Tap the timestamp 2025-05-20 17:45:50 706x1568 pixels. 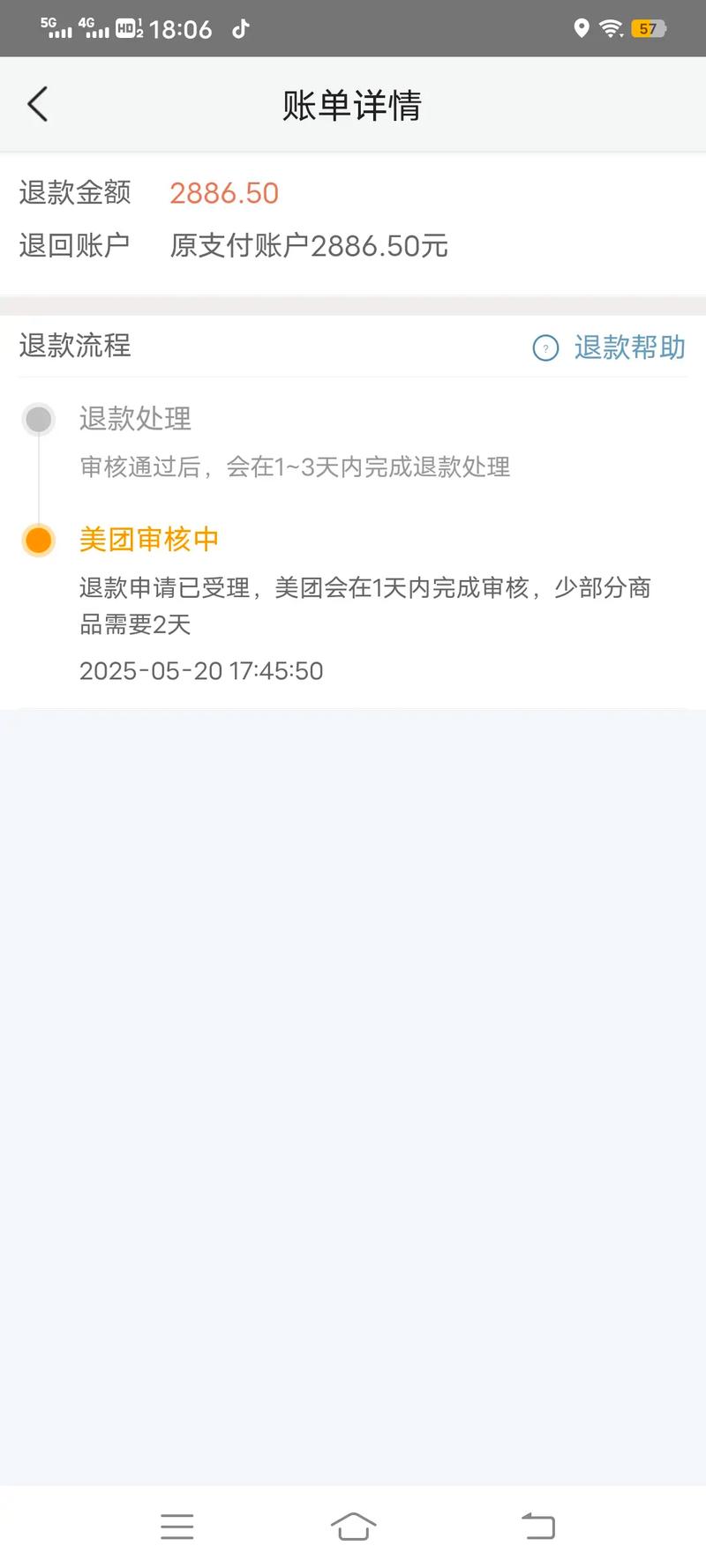201,671
